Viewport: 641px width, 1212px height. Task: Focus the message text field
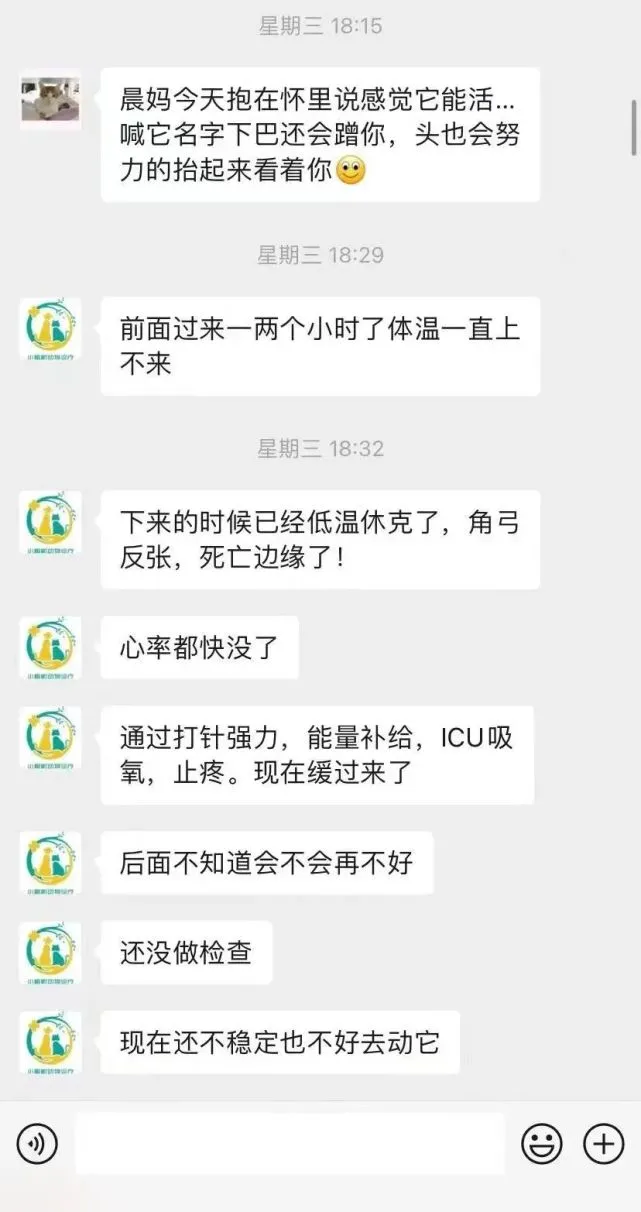[x=290, y=1144]
